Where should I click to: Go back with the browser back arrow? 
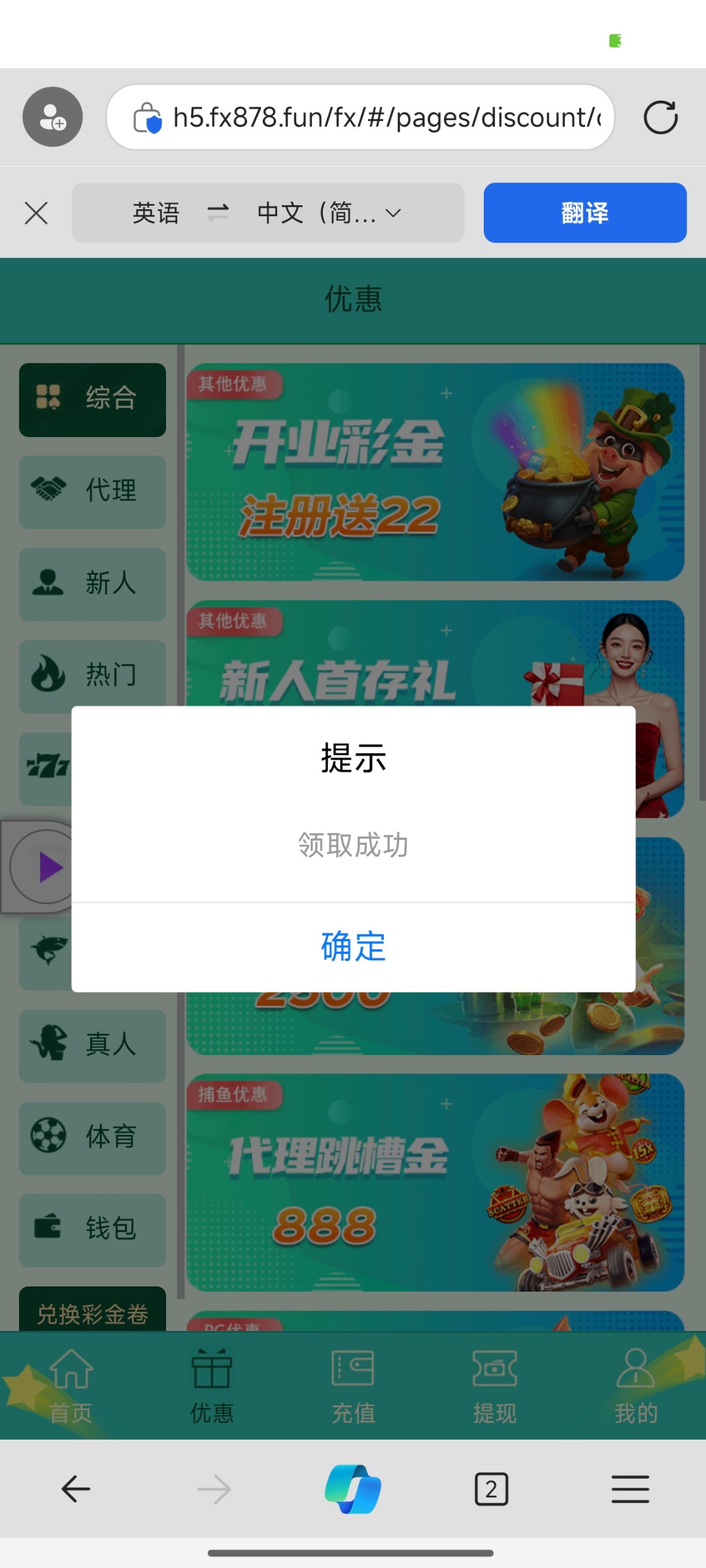(76, 1490)
